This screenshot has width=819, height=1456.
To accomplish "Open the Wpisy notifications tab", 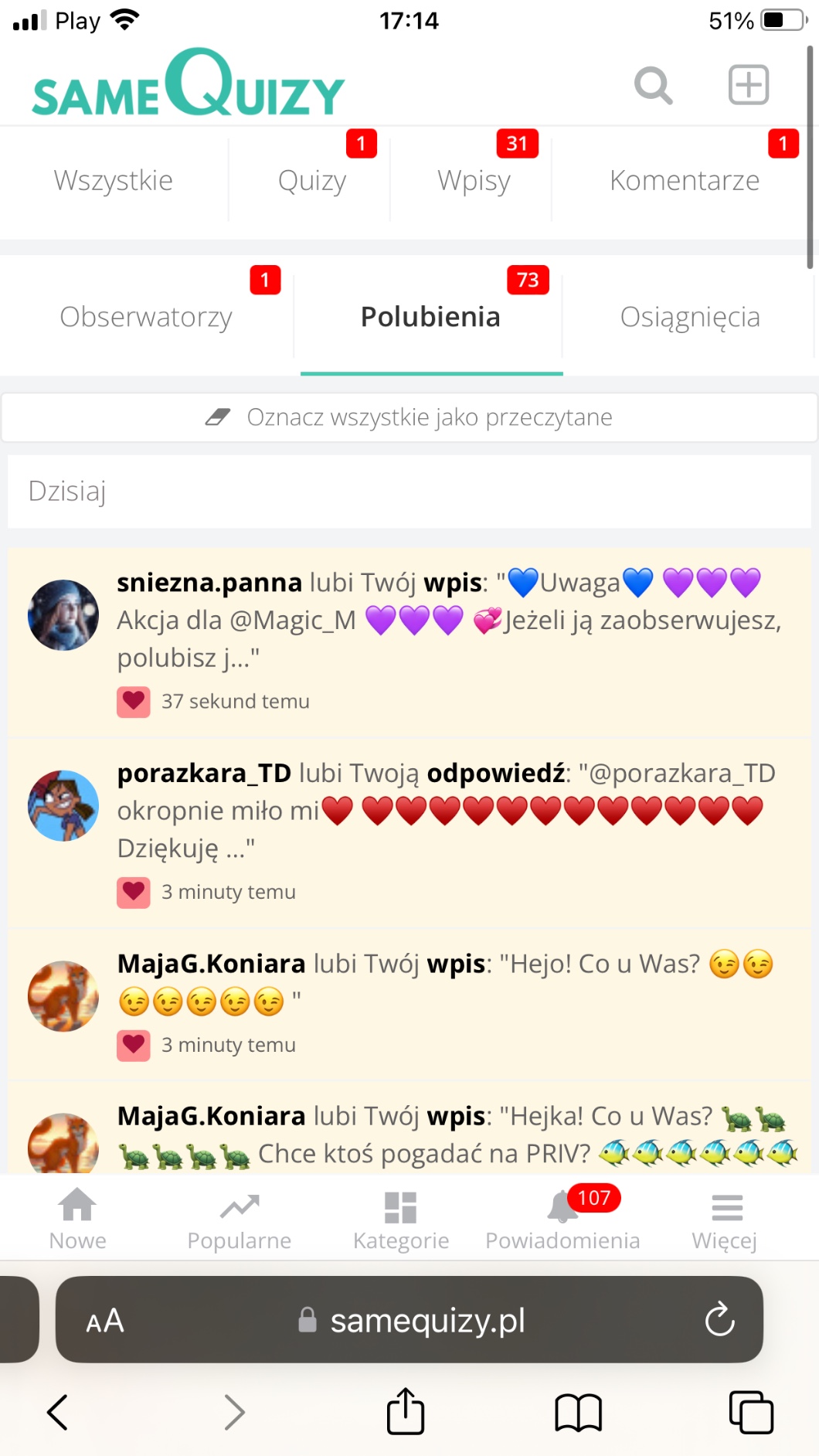I will click(x=474, y=181).
